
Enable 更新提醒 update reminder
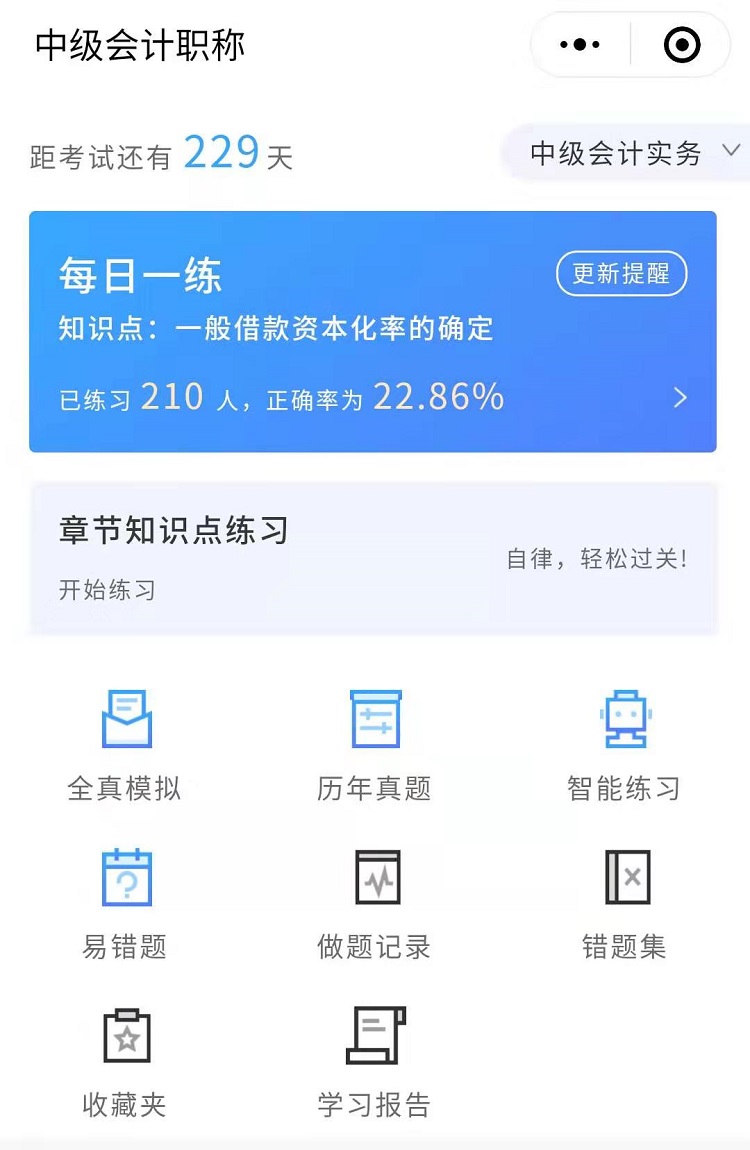coord(621,272)
